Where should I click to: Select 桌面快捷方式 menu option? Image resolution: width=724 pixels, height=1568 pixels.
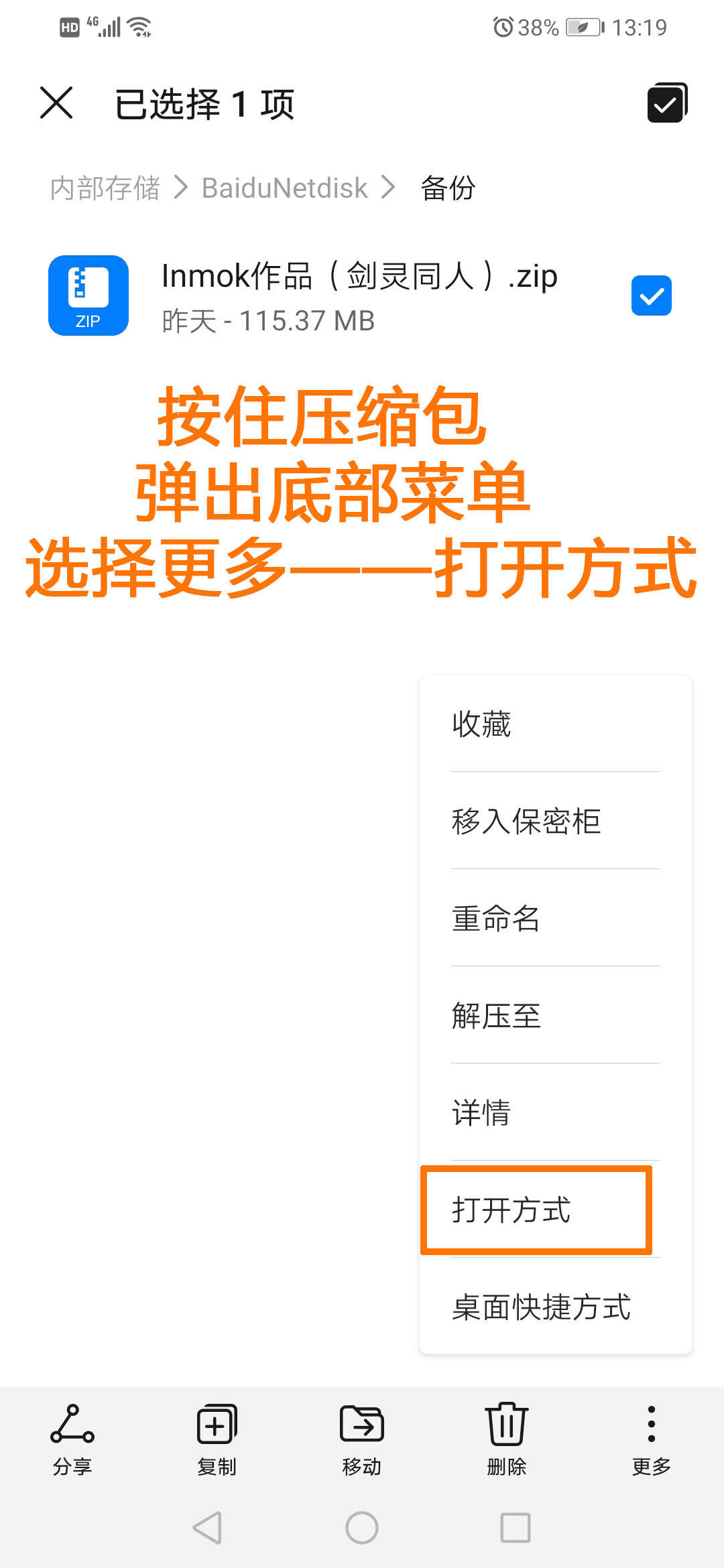point(555,1307)
